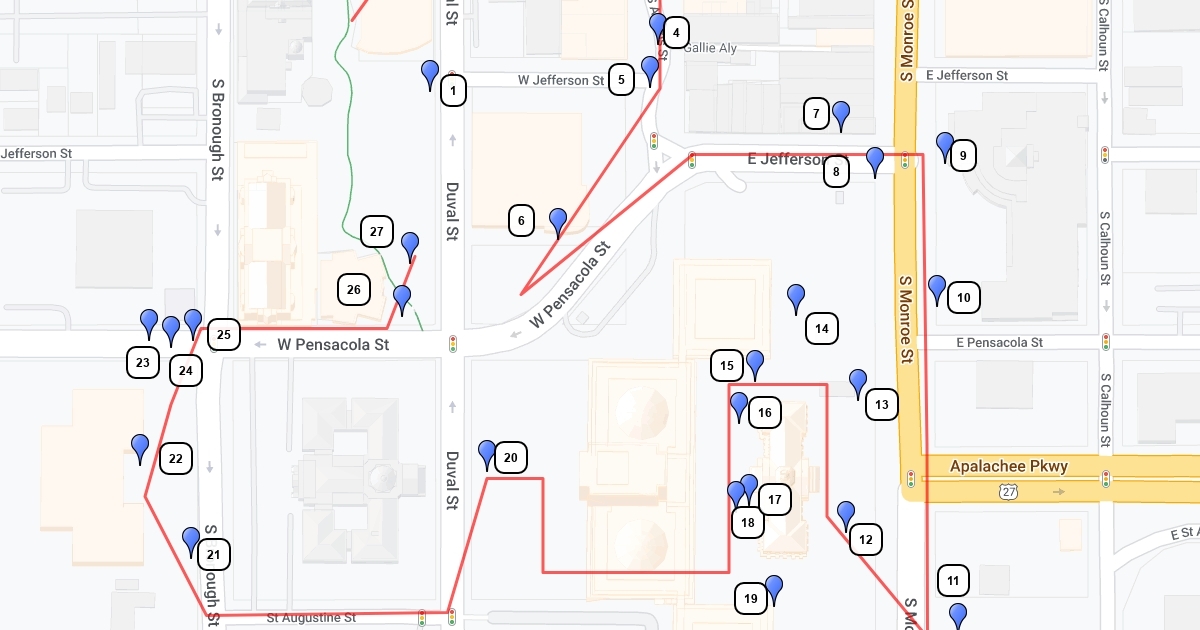Tap map pin number 1 on Duval St
This screenshot has height=630, width=1200.
coord(430,73)
